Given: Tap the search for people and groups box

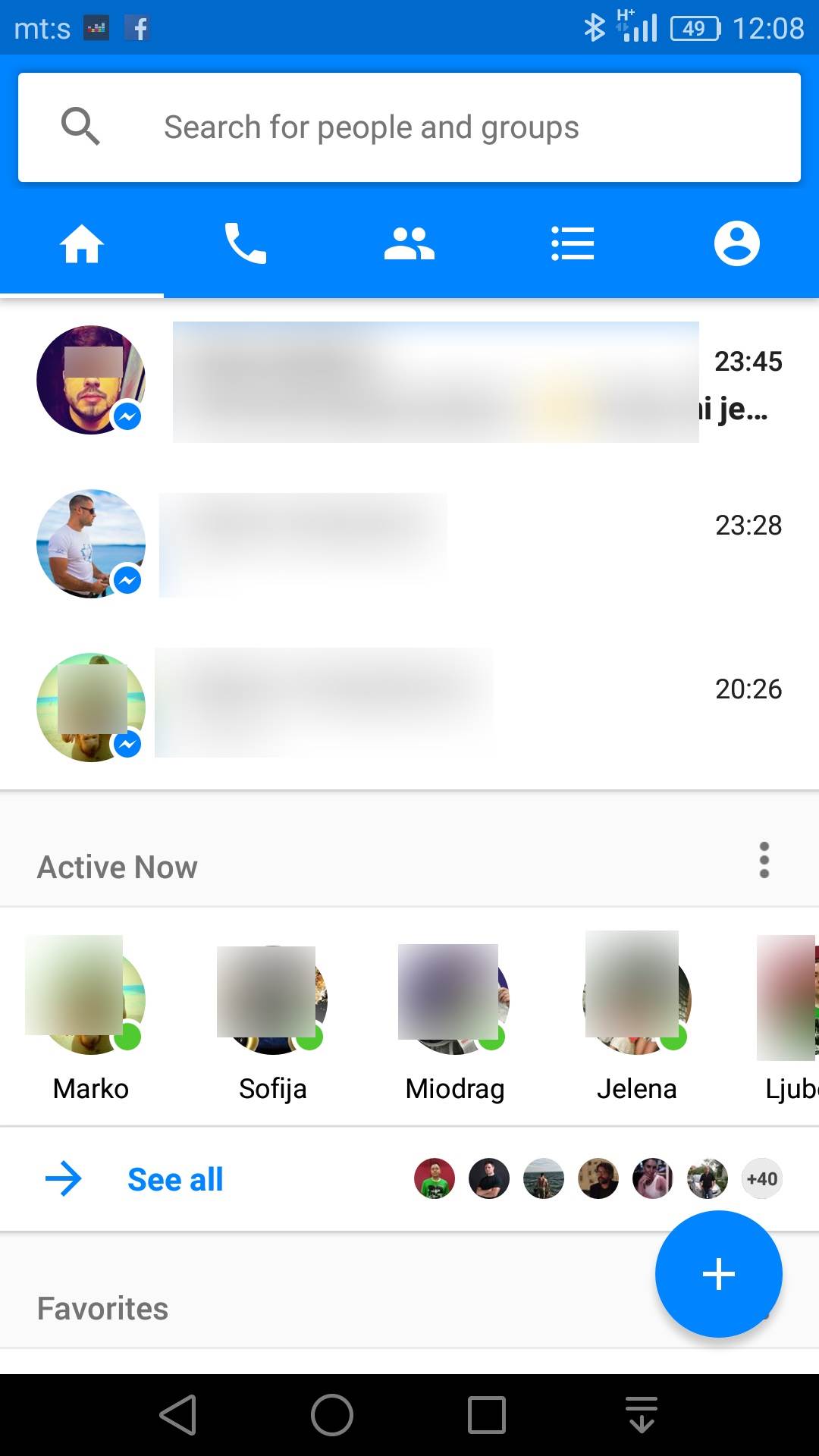Looking at the screenshot, I should 409,127.
